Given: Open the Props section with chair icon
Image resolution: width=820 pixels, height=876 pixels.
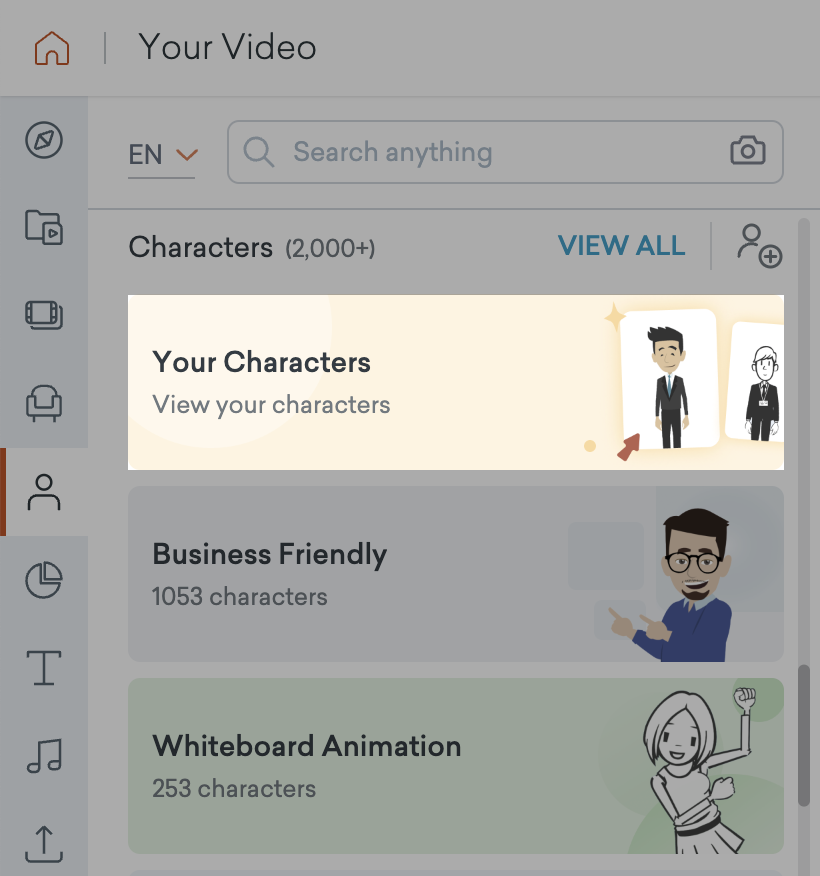Looking at the screenshot, I should (43, 404).
